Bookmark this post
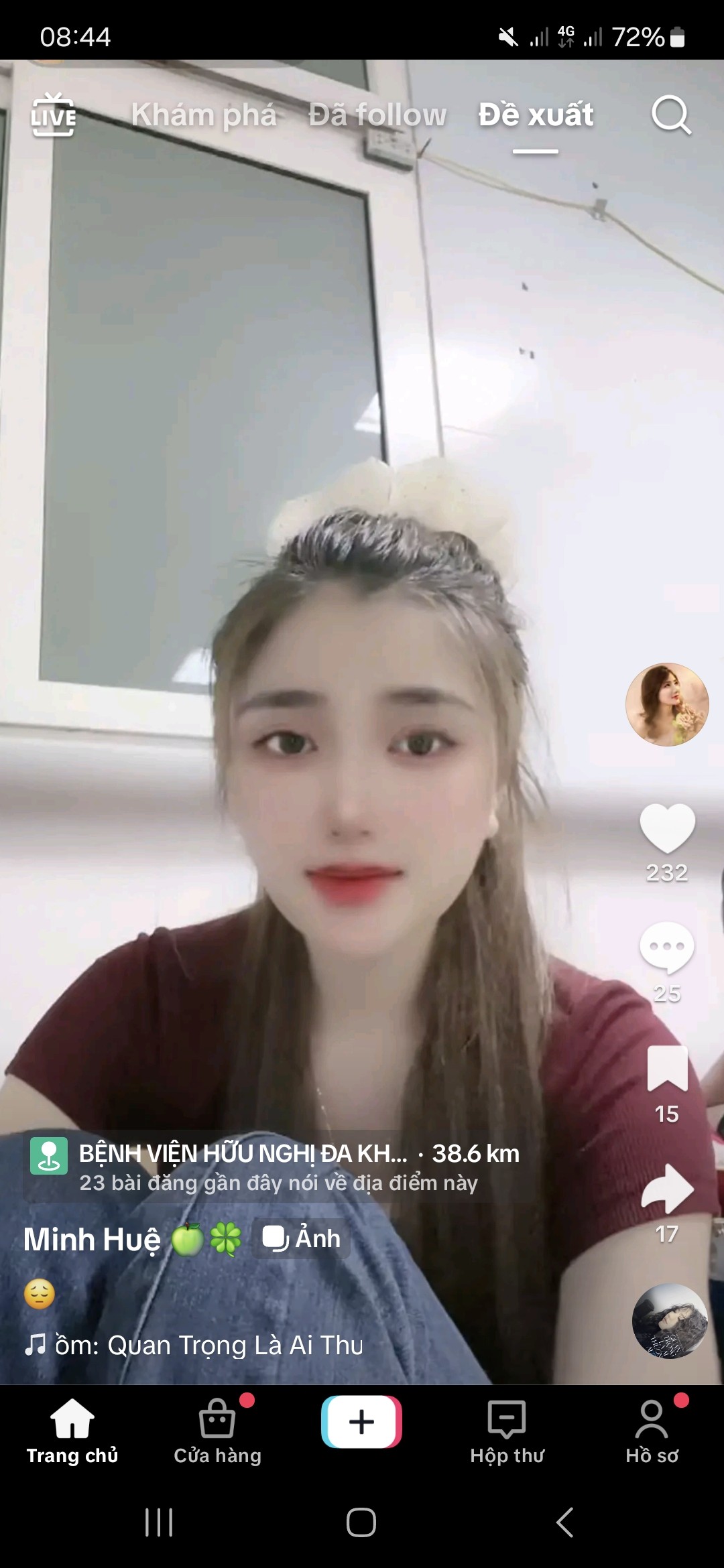724x1568 pixels. pyautogui.click(x=667, y=1069)
